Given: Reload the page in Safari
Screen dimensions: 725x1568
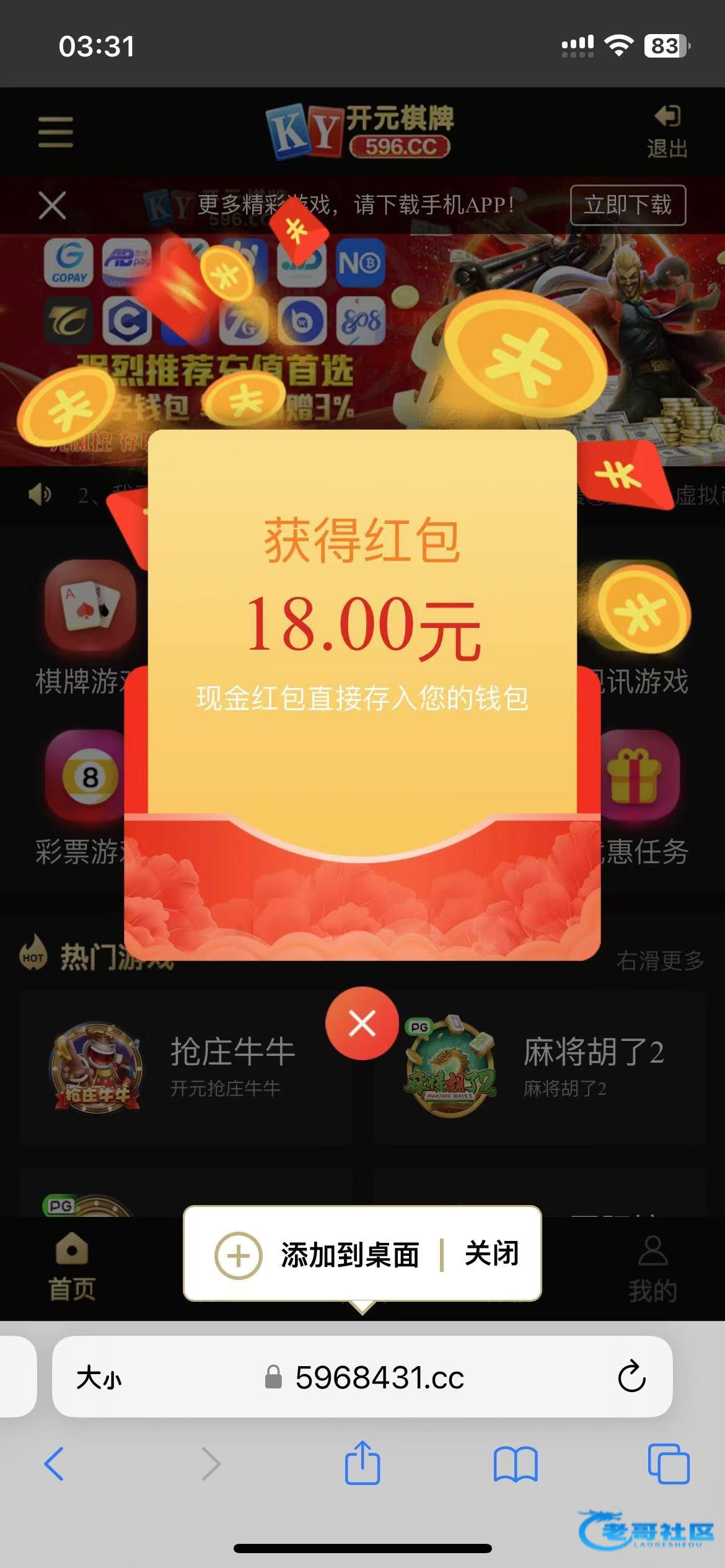Looking at the screenshot, I should click(x=631, y=1377).
